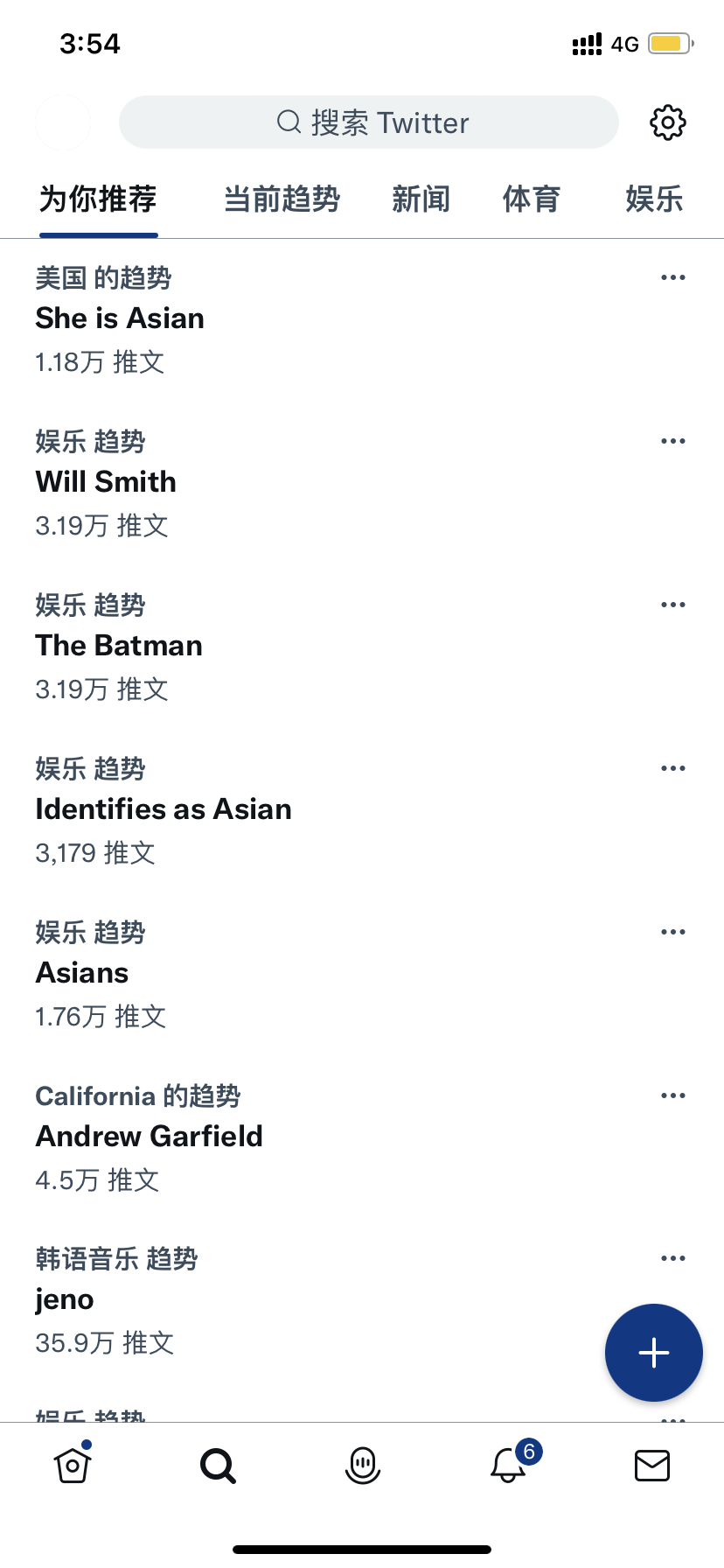The image size is (724, 1568).
Task: Open the She is Asian trend
Action: point(120,318)
